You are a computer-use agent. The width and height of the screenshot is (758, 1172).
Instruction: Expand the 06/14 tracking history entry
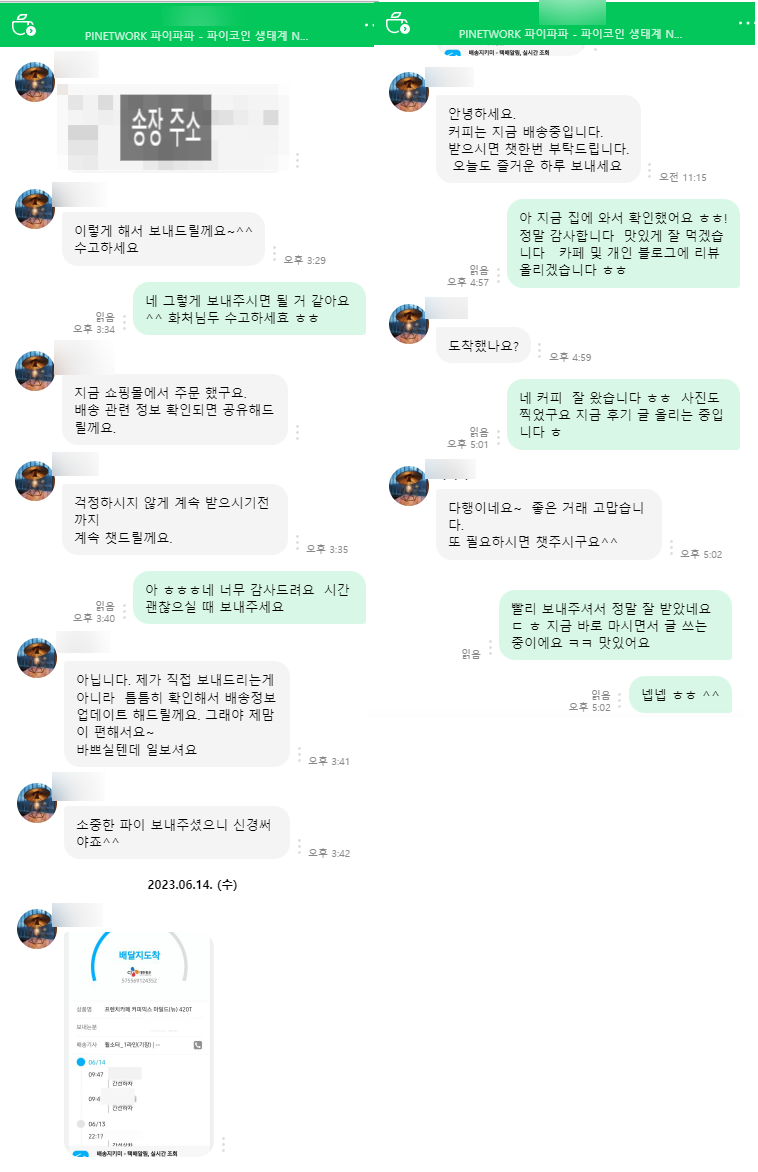[x=96, y=1062]
